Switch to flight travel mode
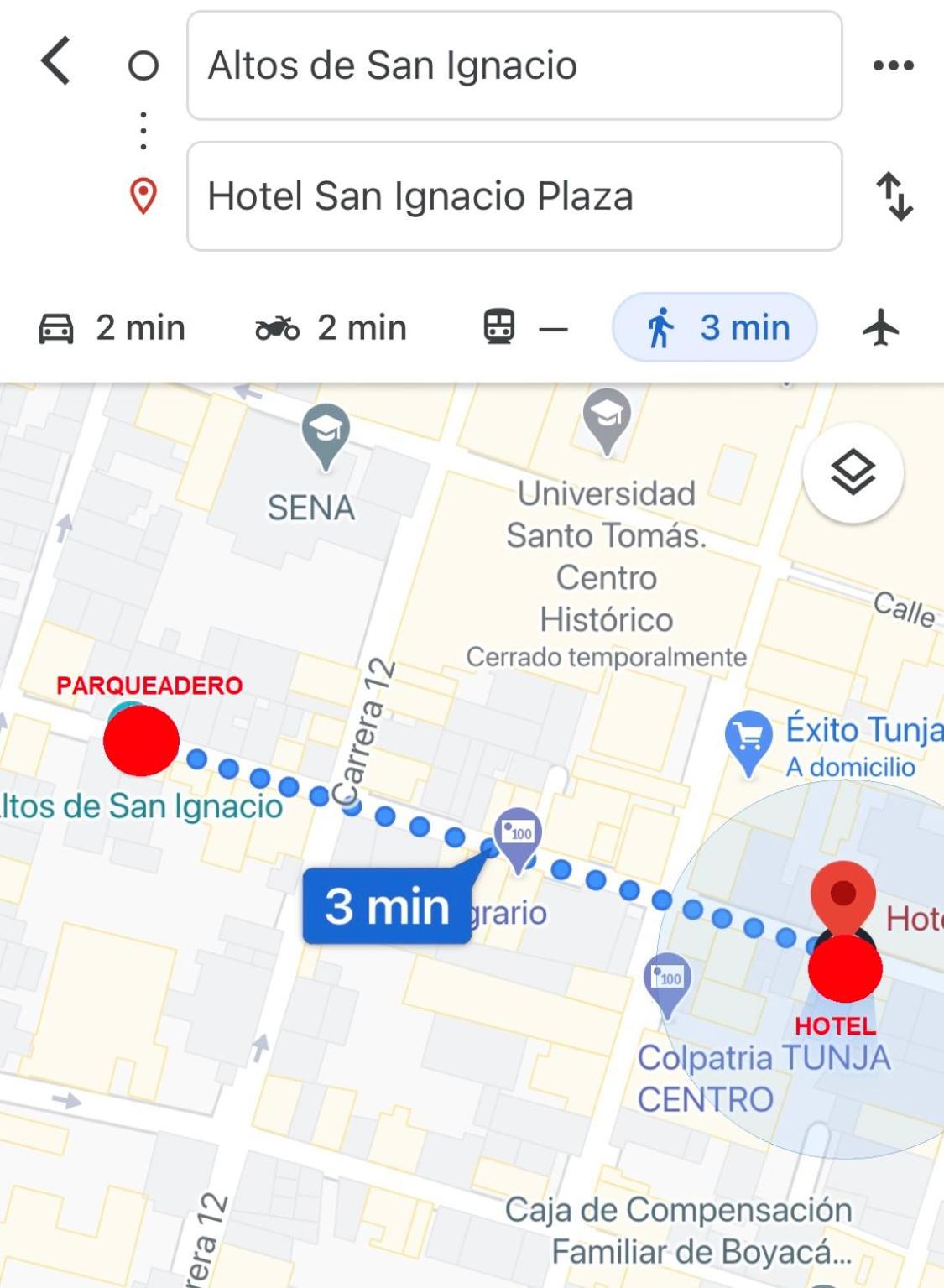 [x=881, y=327]
